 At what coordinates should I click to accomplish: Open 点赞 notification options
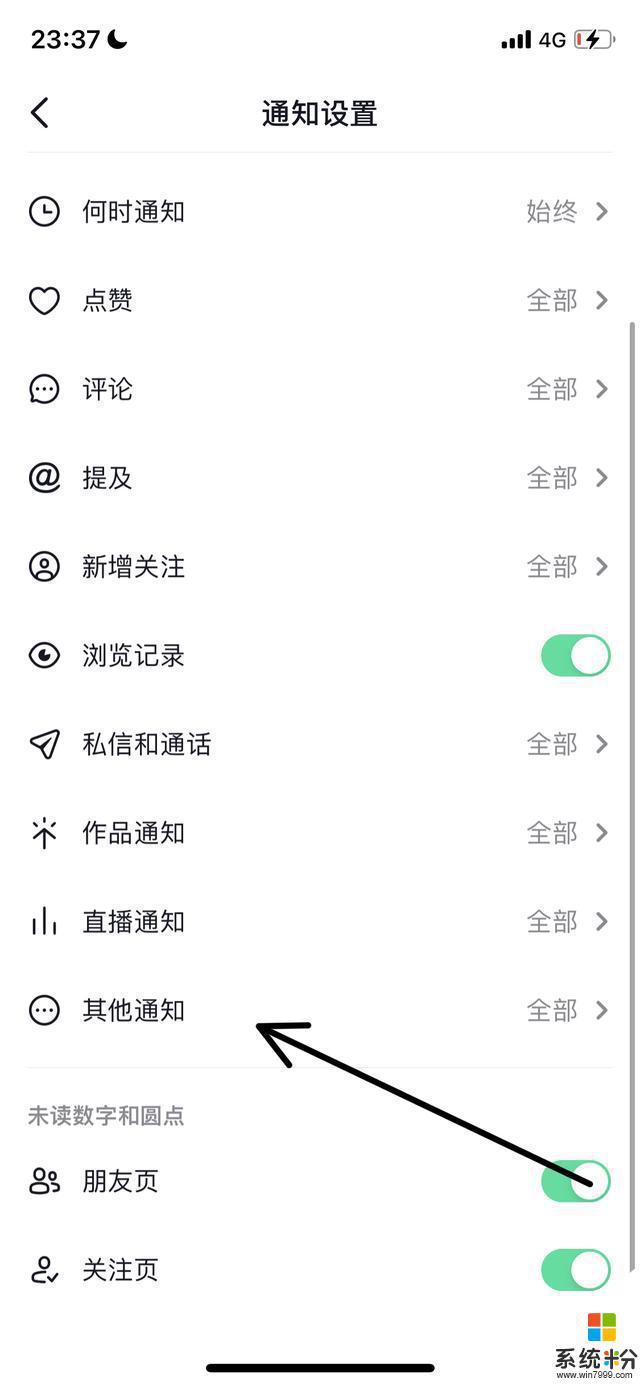[318, 301]
